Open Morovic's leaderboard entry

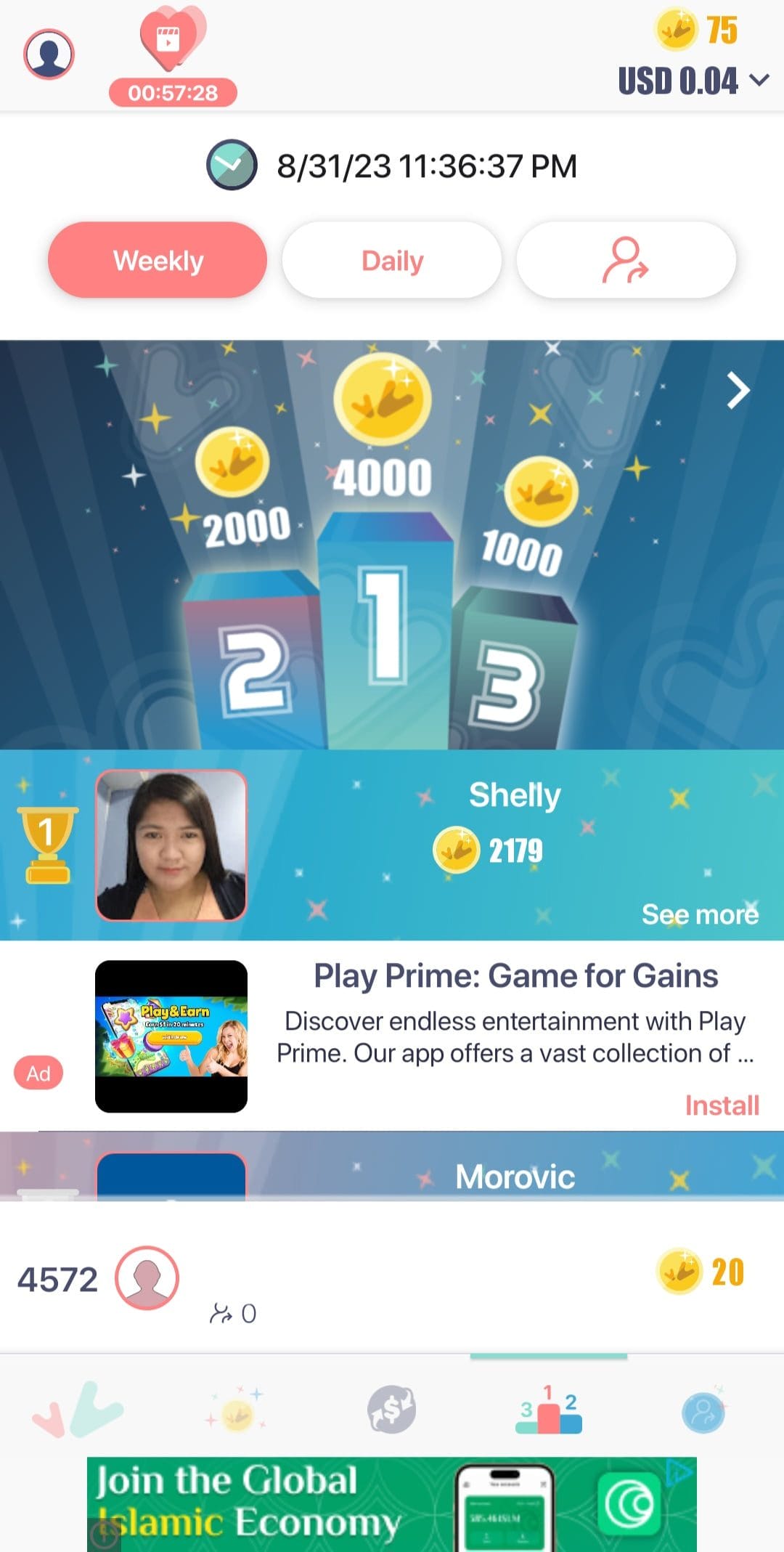coord(392,1166)
